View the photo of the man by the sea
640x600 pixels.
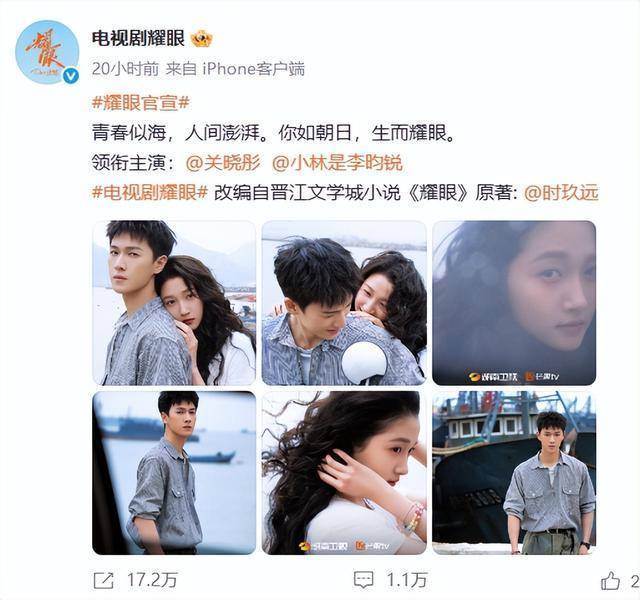[174, 472]
